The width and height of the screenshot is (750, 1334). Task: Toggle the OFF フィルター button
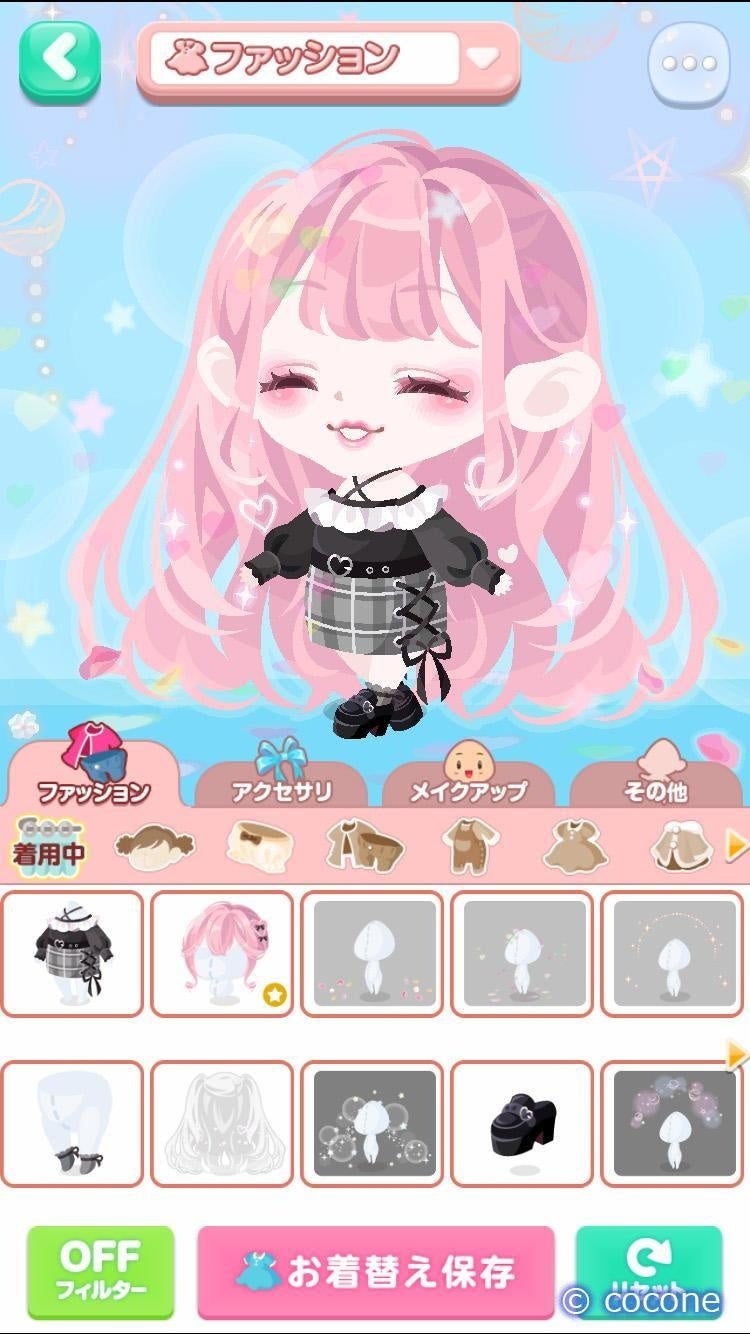(100, 1272)
